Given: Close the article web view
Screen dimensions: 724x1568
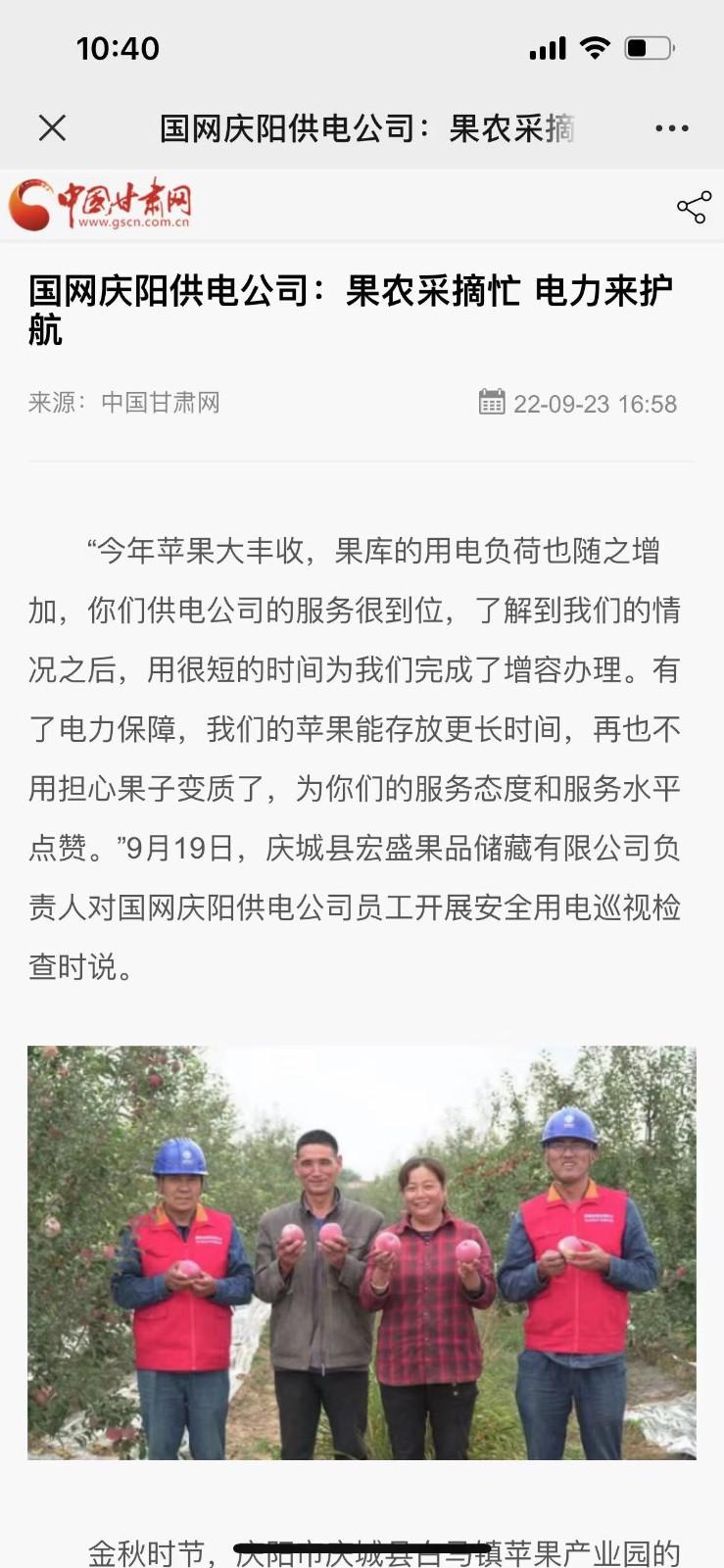Looking at the screenshot, I should tap(52, 127).
